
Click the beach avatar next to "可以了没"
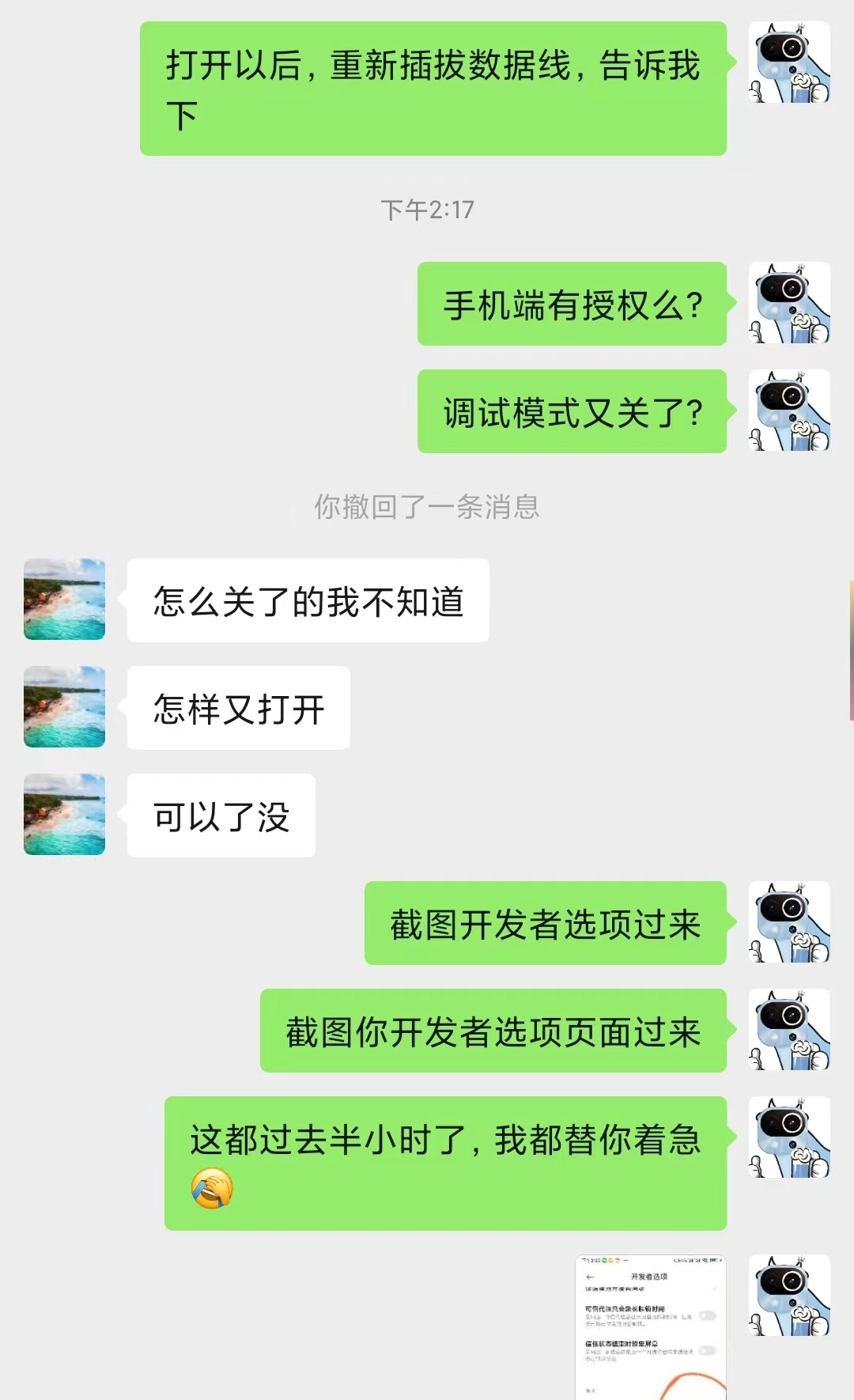(x=64, y=815)
